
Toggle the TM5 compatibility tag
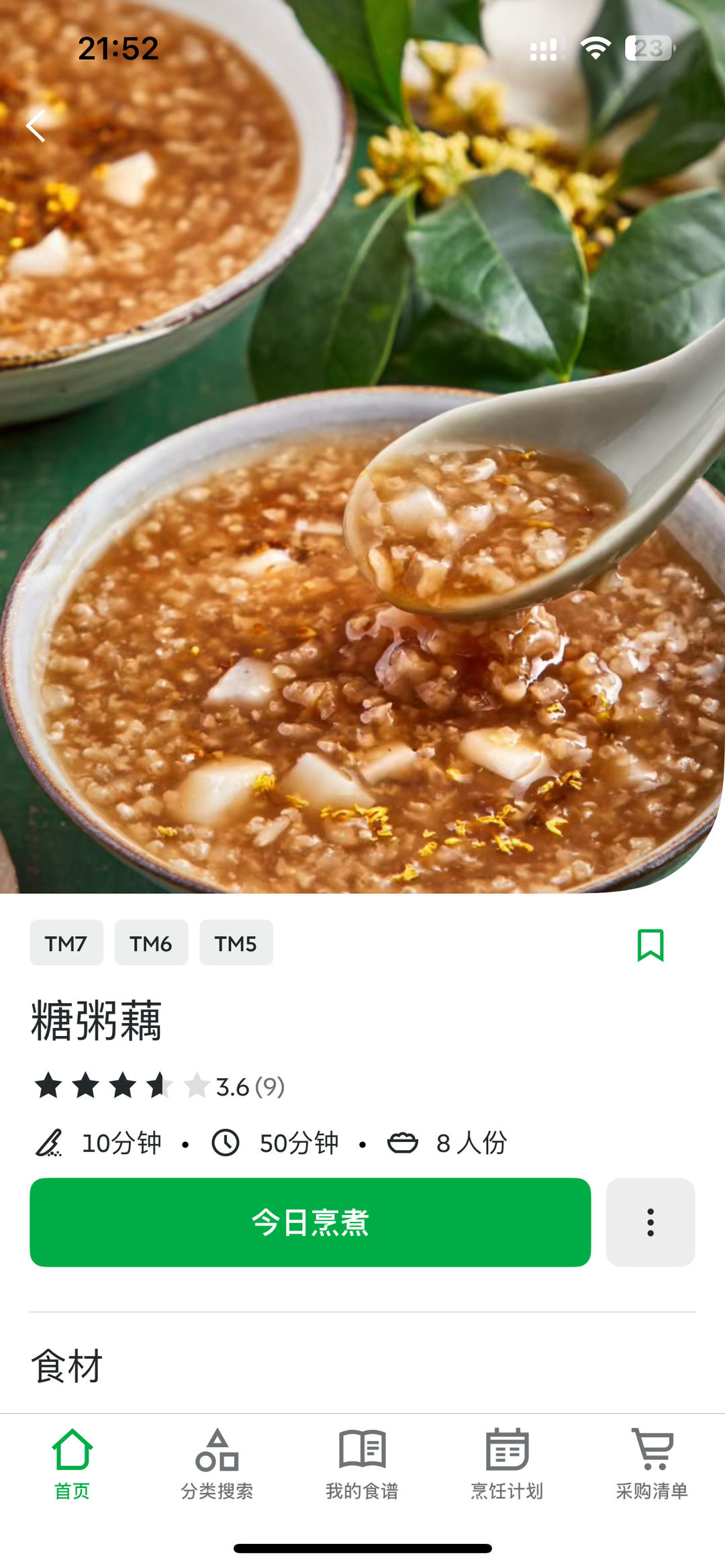236,943
